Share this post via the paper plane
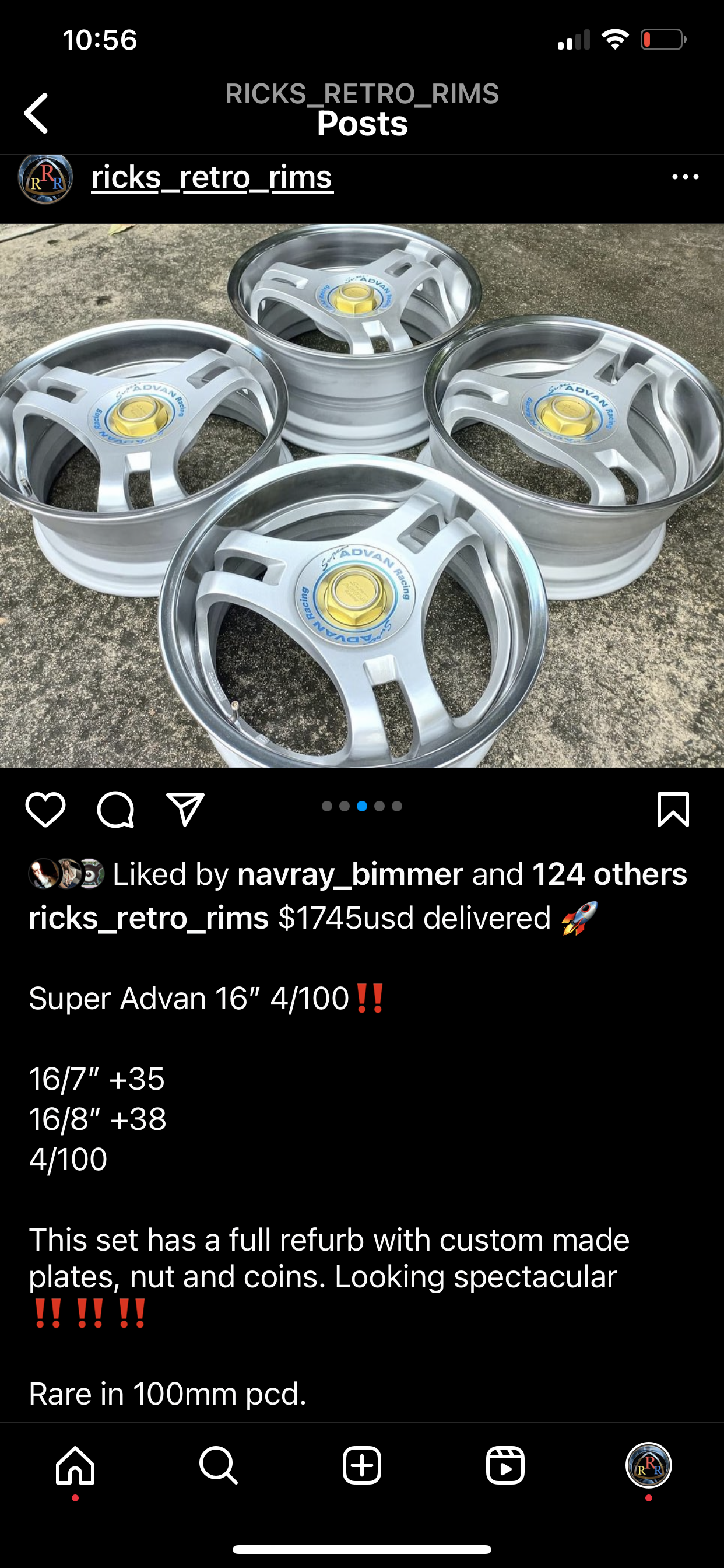 click(x=185, y=810)
